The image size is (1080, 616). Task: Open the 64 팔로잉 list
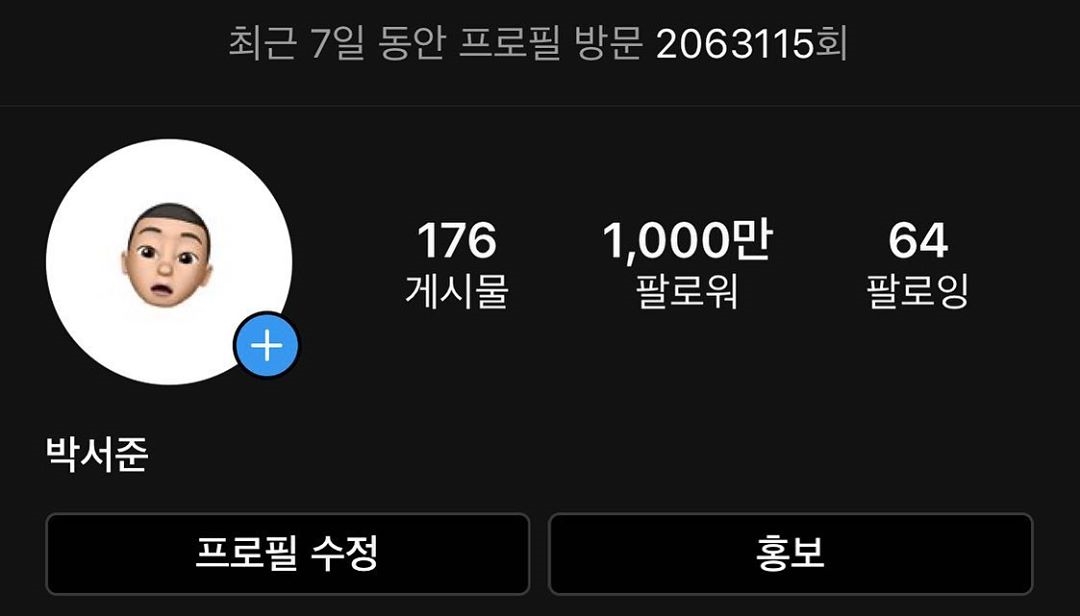coord(917,264)
